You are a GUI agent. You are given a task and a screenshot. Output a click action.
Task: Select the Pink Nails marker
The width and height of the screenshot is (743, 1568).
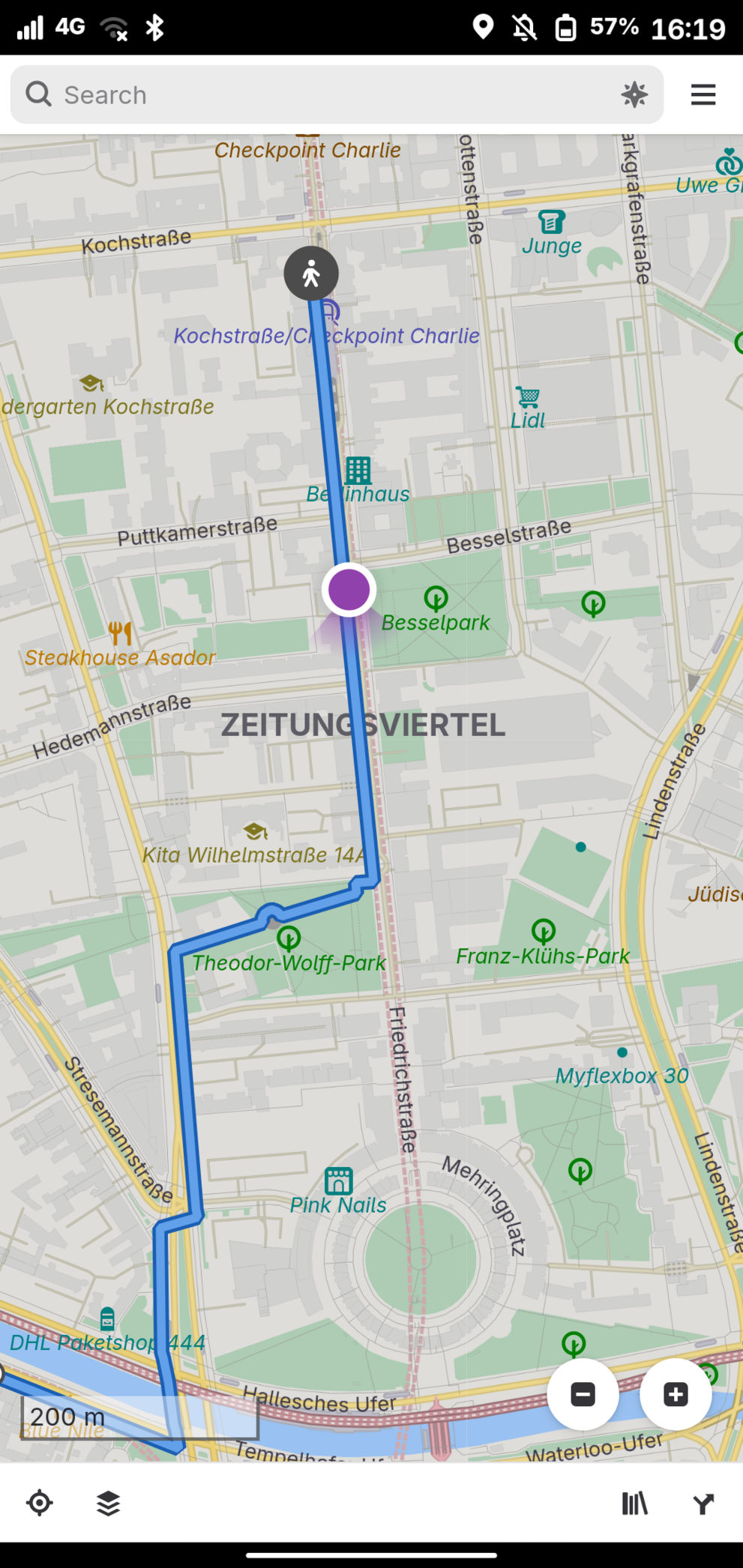pyautogui.click(x=338, y=1180)
